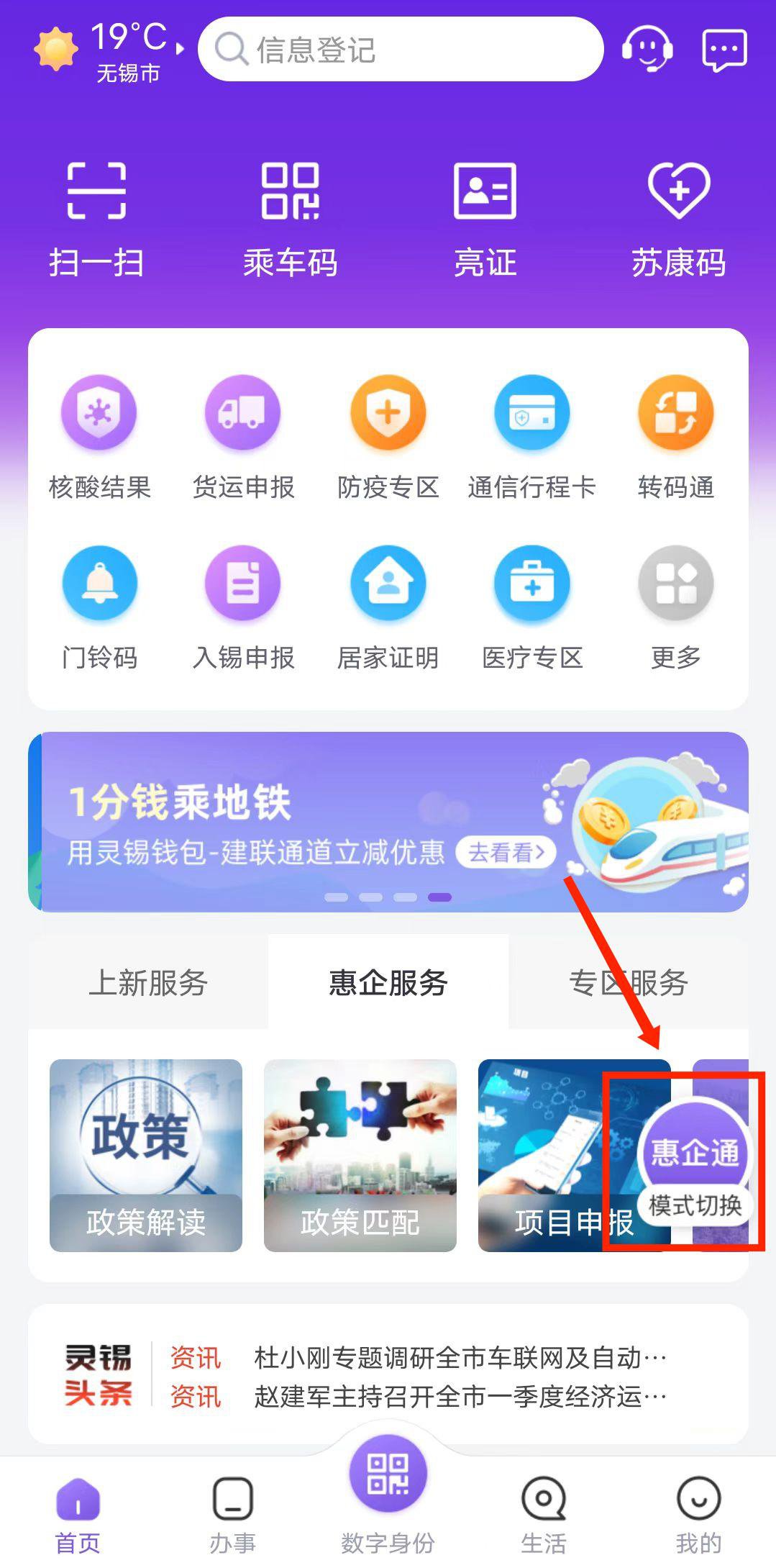The image size is (776, 1568).
Task: Open 苏康码 health code
Action: (x=678, y=218)
